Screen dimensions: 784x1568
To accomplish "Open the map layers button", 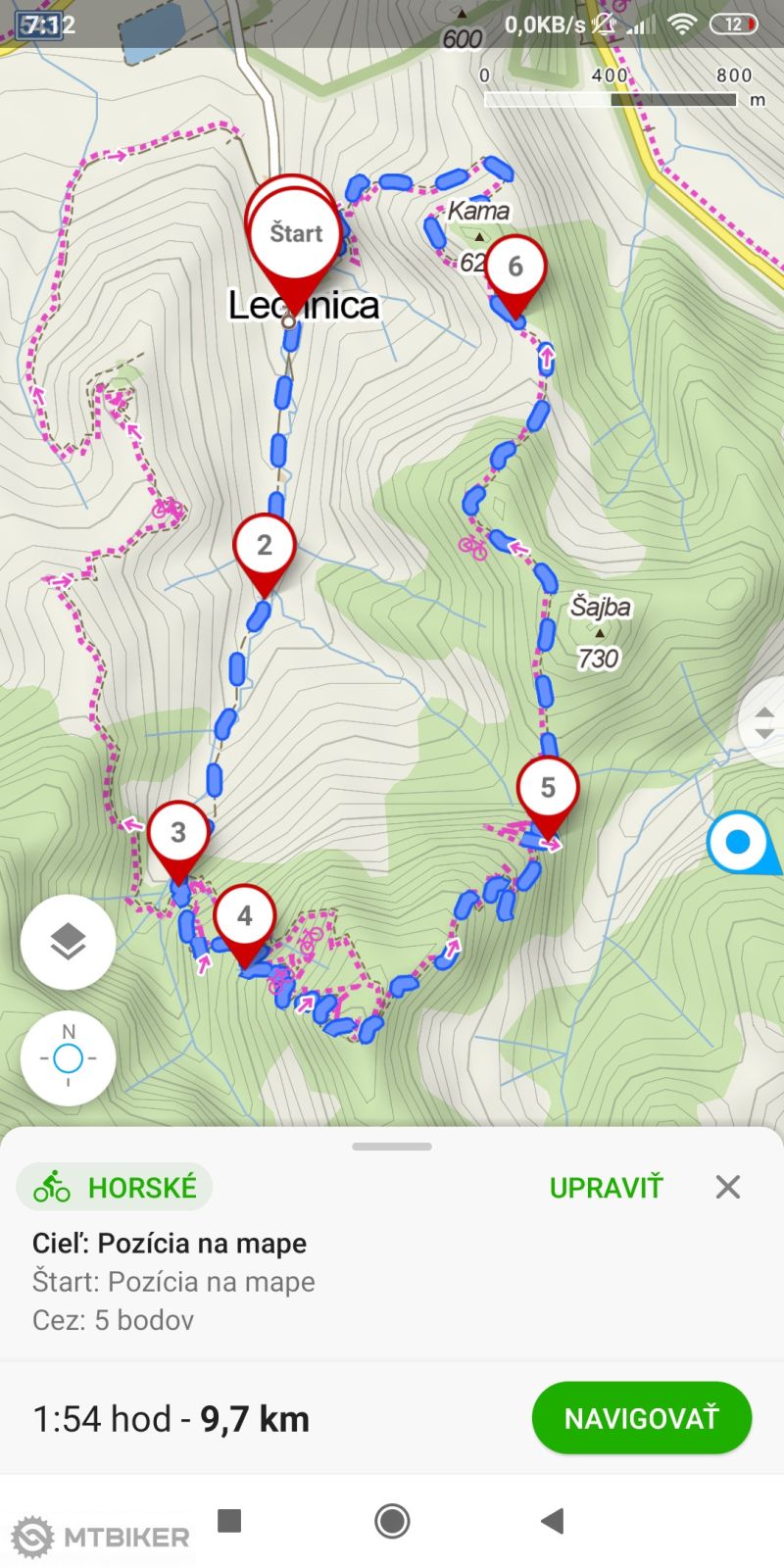I will (68, 942).
